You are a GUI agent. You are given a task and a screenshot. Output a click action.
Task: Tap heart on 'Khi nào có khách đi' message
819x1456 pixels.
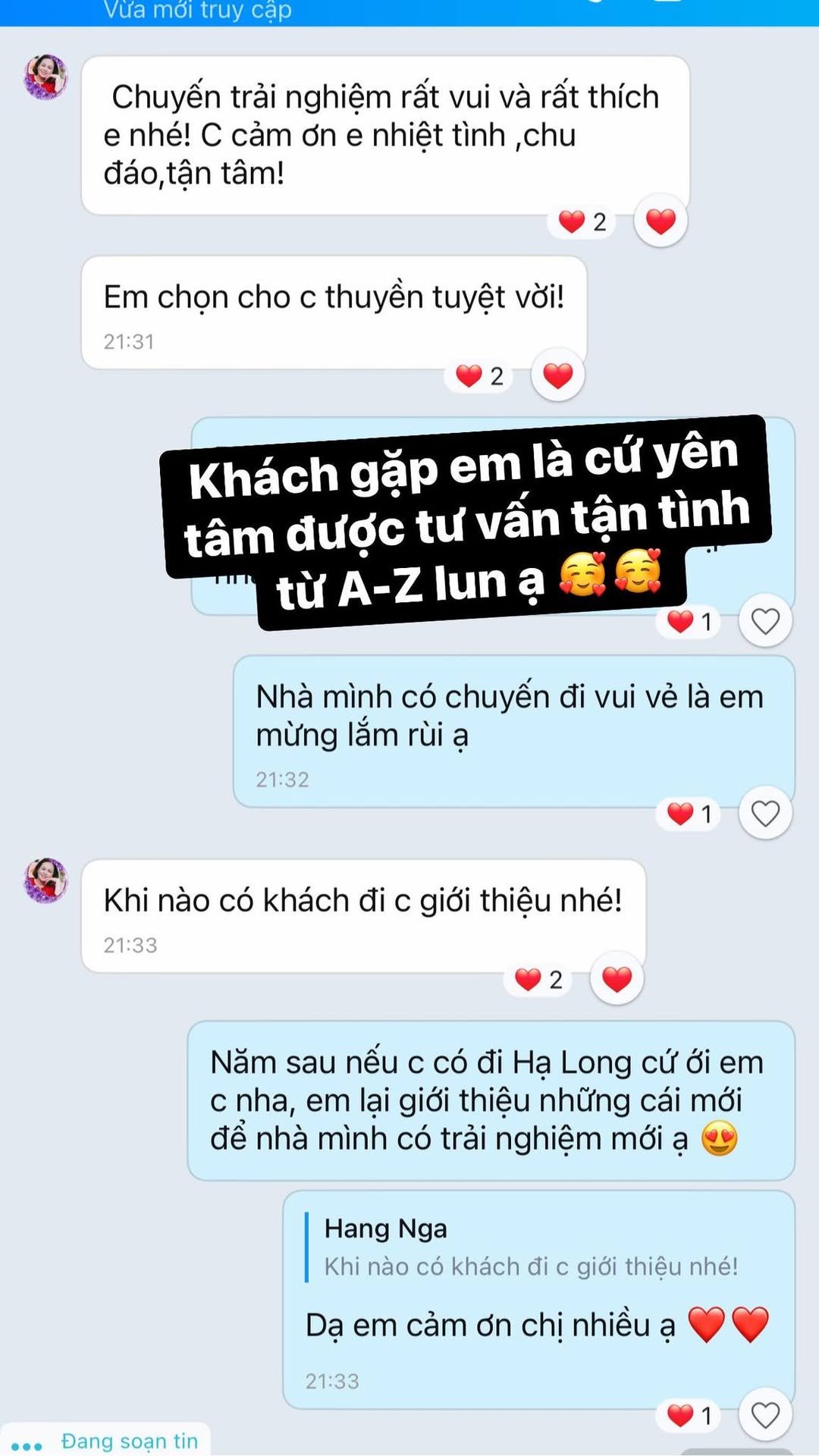pos(617,979)
